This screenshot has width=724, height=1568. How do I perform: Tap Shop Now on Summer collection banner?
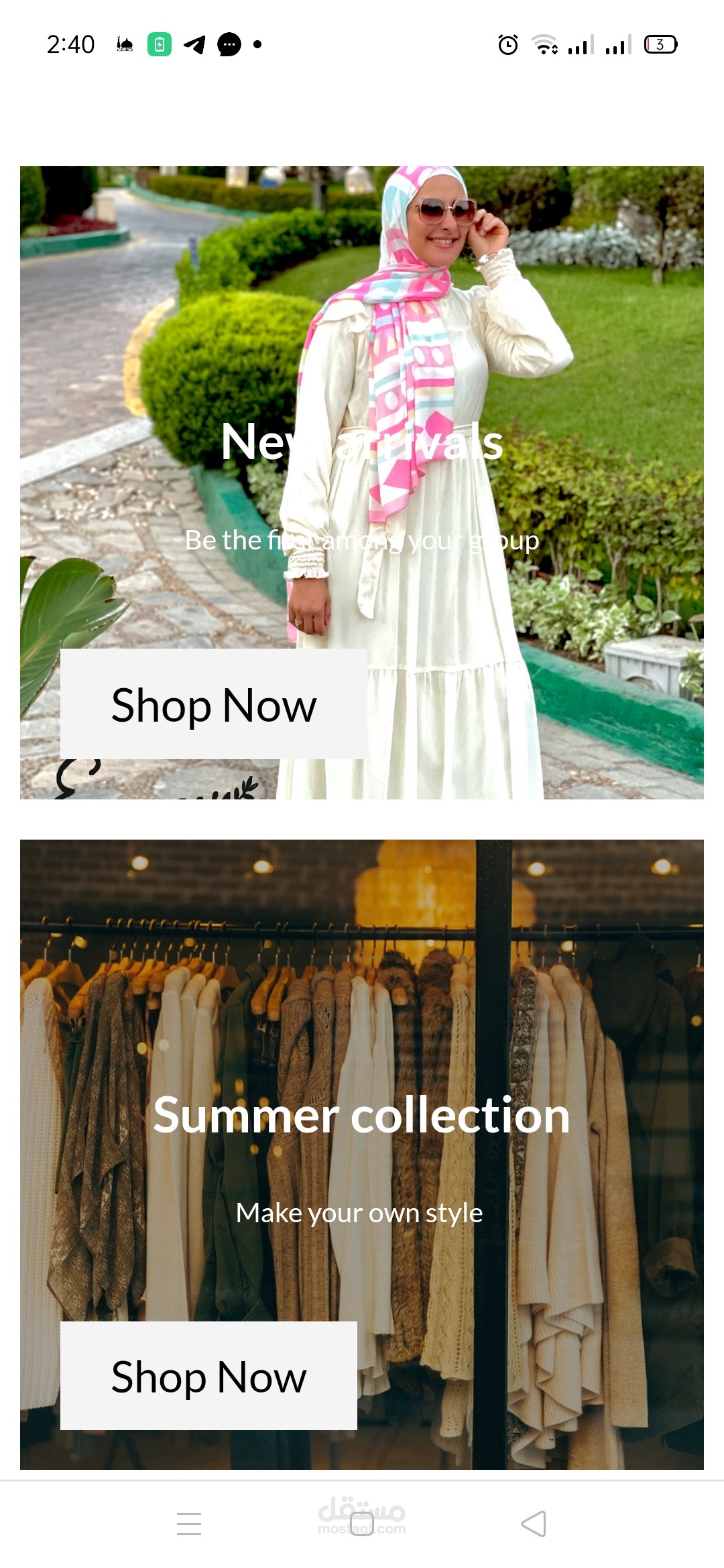pyautogui.click(x=208, y=1376)
